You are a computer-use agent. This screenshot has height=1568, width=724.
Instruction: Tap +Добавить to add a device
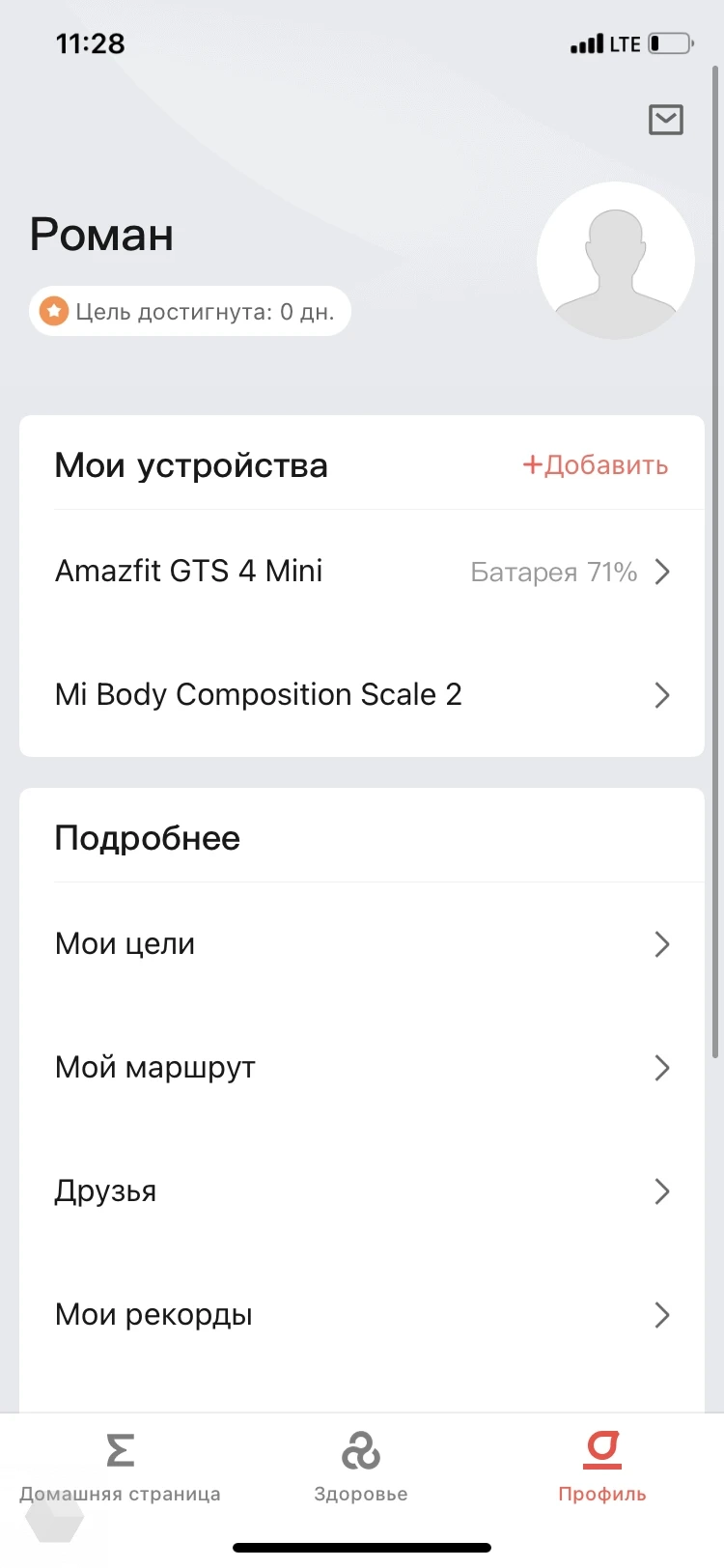pos(596,465)
